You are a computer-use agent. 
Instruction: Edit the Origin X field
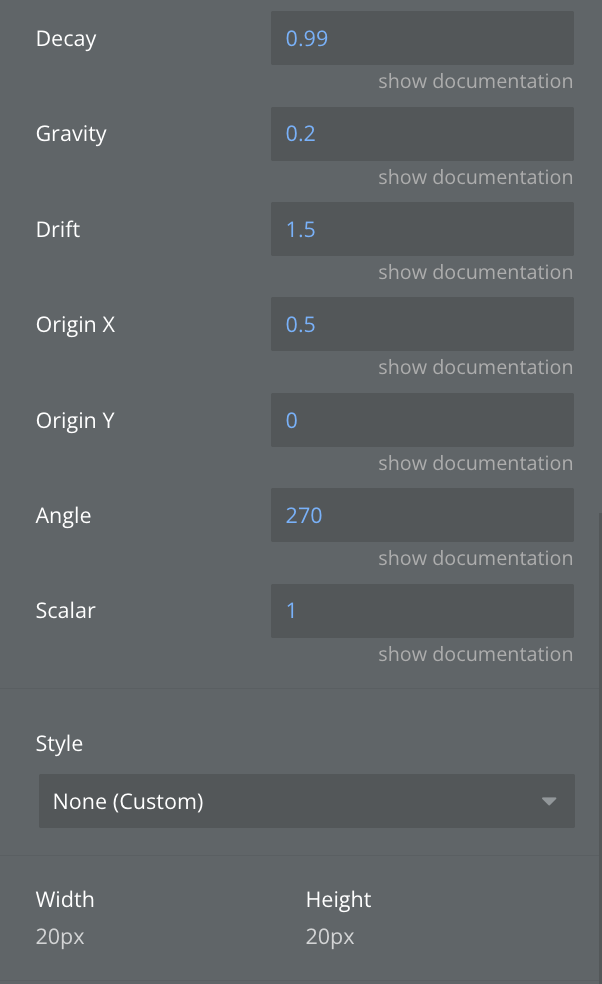[422, 324]
